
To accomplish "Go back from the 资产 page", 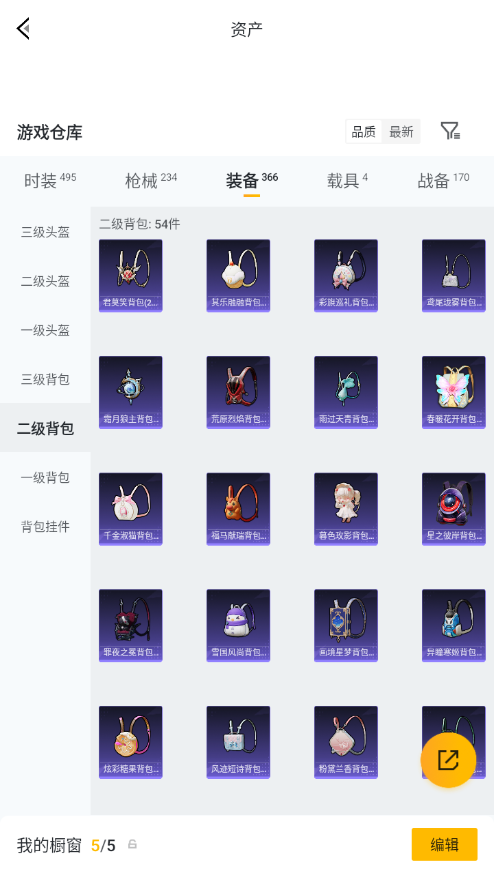I will click(23, 28).
